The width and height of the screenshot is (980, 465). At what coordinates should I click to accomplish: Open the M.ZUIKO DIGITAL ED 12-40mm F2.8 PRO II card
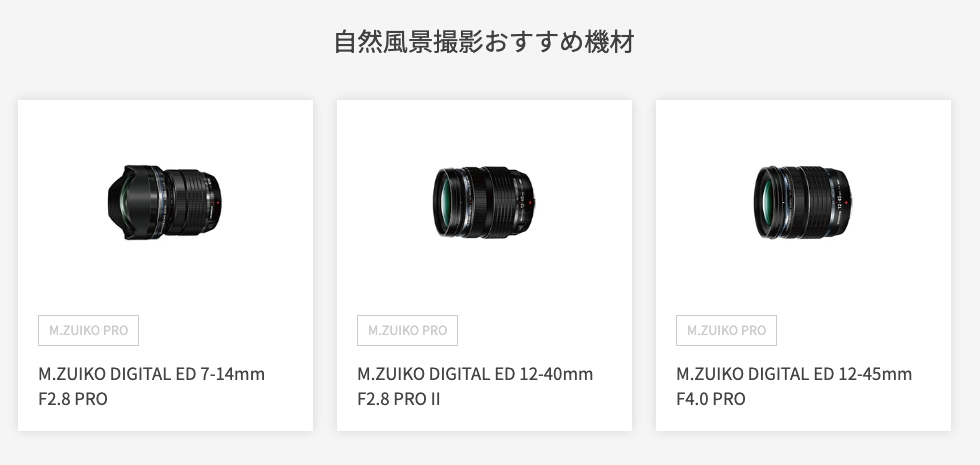pyautogui.click(x=484, y=266)
